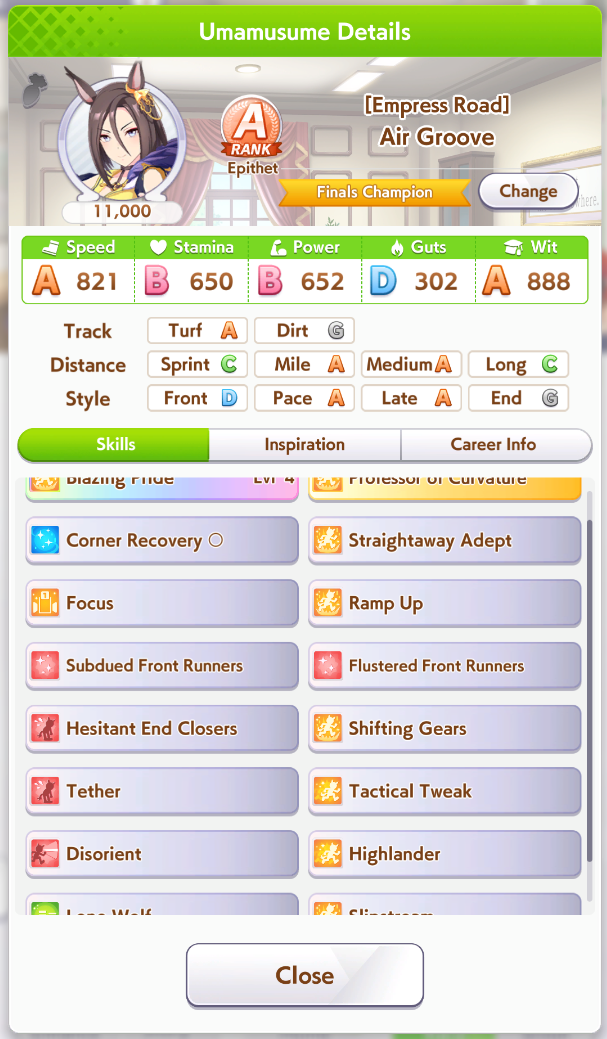
Task: Close the Umamusume Details dialog
Action: (x=304, y=975)
